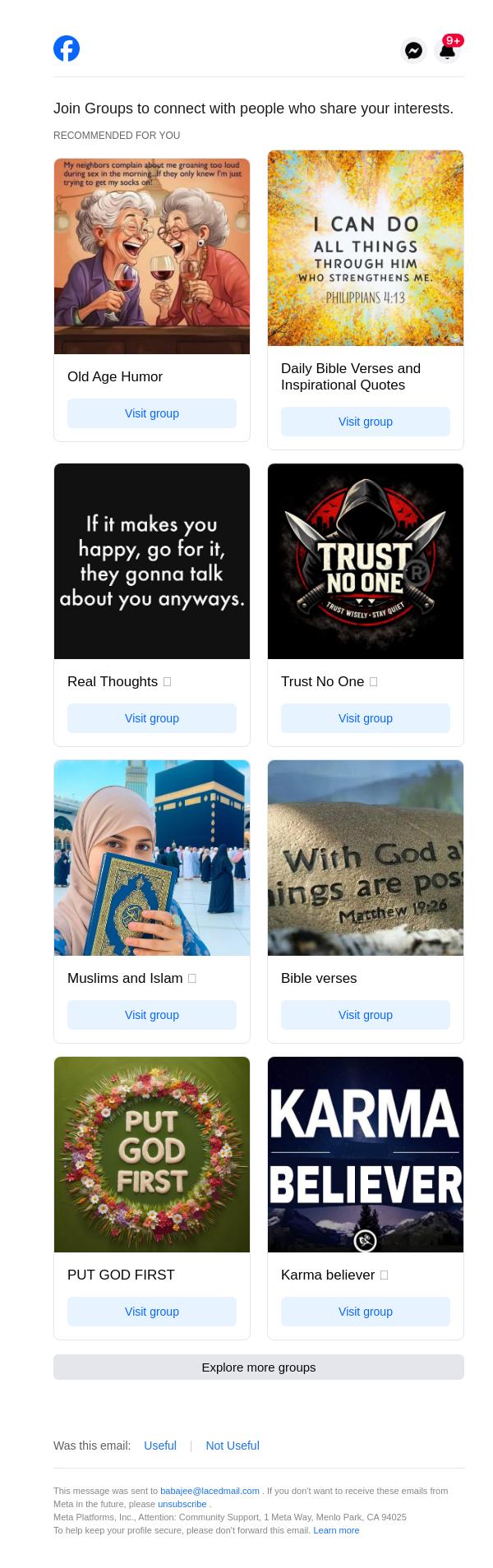Mark this email as Not Useful
This screenshot has height=1568, width=493.
click(x=233, y=1446)
